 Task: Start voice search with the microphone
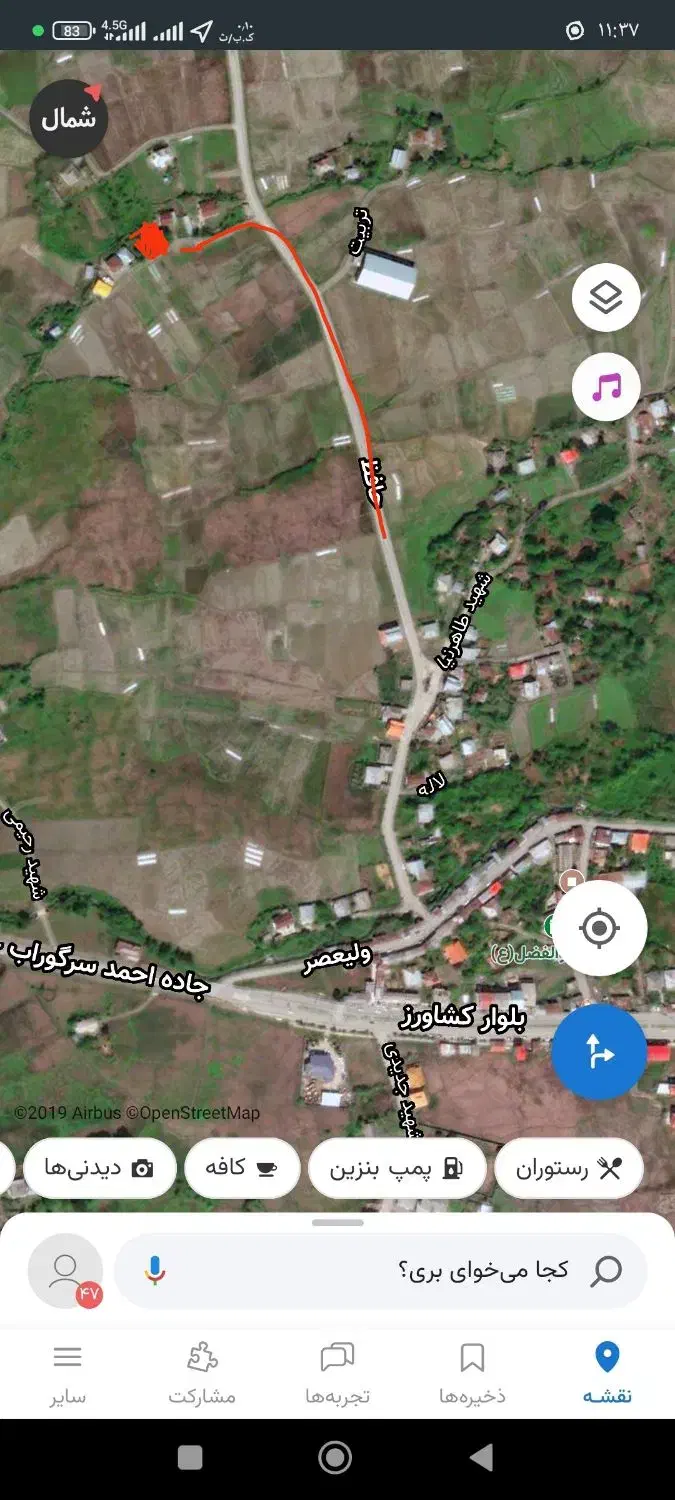(x=154, y=1271)
